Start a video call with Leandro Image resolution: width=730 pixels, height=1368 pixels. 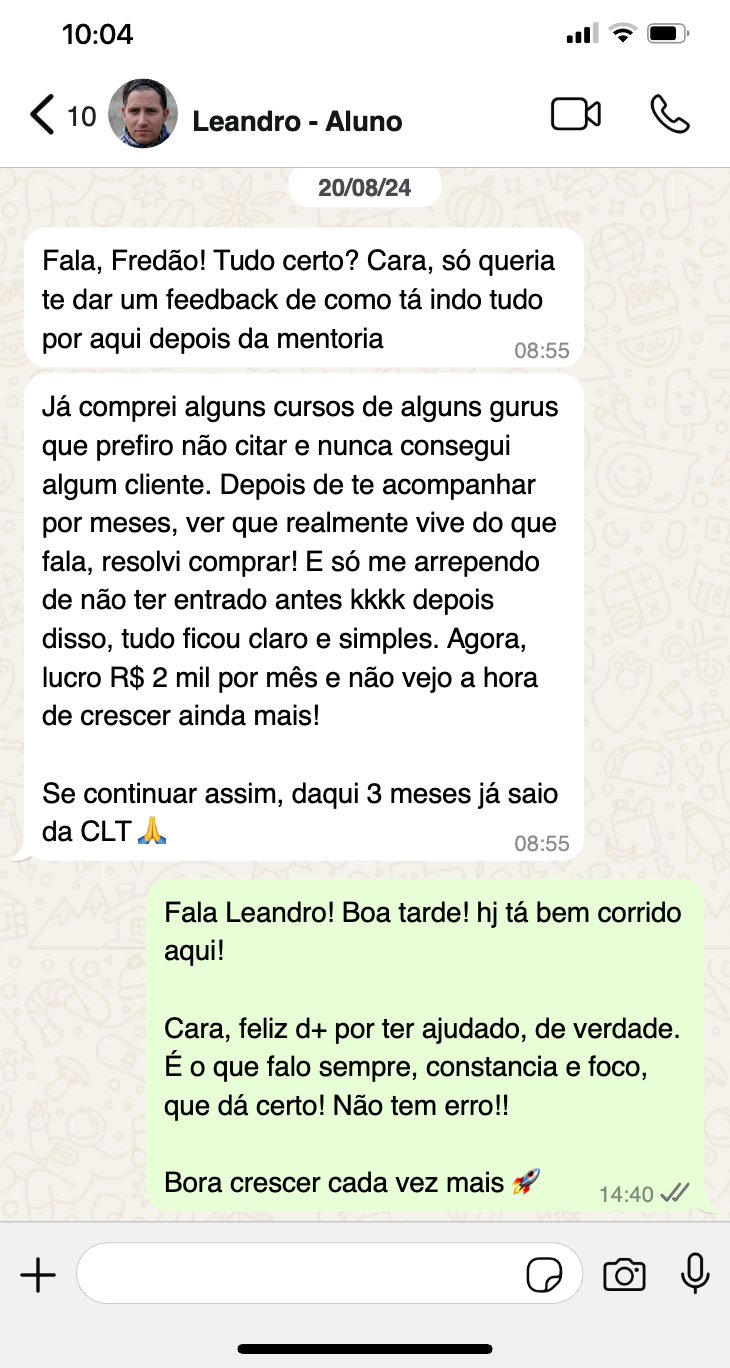coord(576,115)
